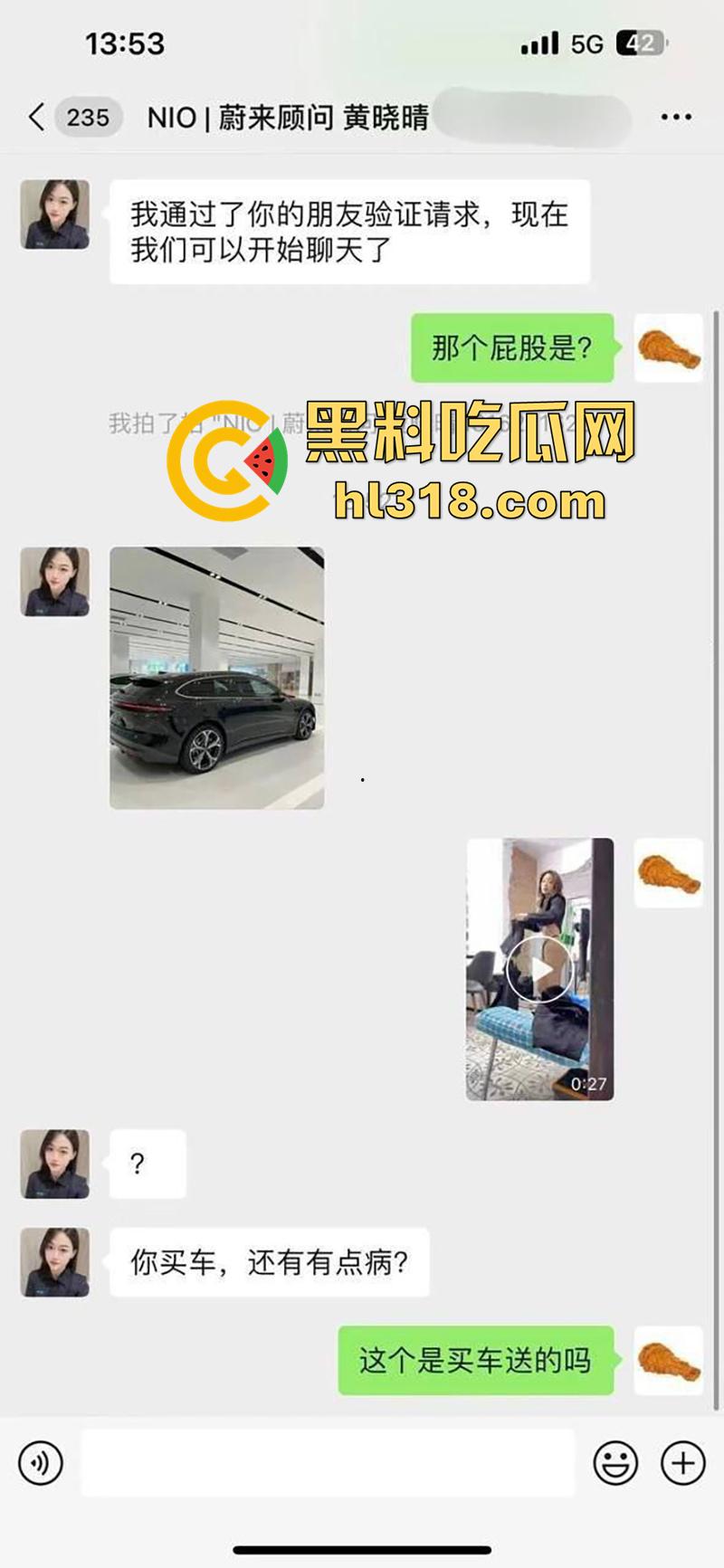Tap the green bubble reading '那个屁股是?'
Screen dimensions: 724x1568
click(x=511, y=347)
